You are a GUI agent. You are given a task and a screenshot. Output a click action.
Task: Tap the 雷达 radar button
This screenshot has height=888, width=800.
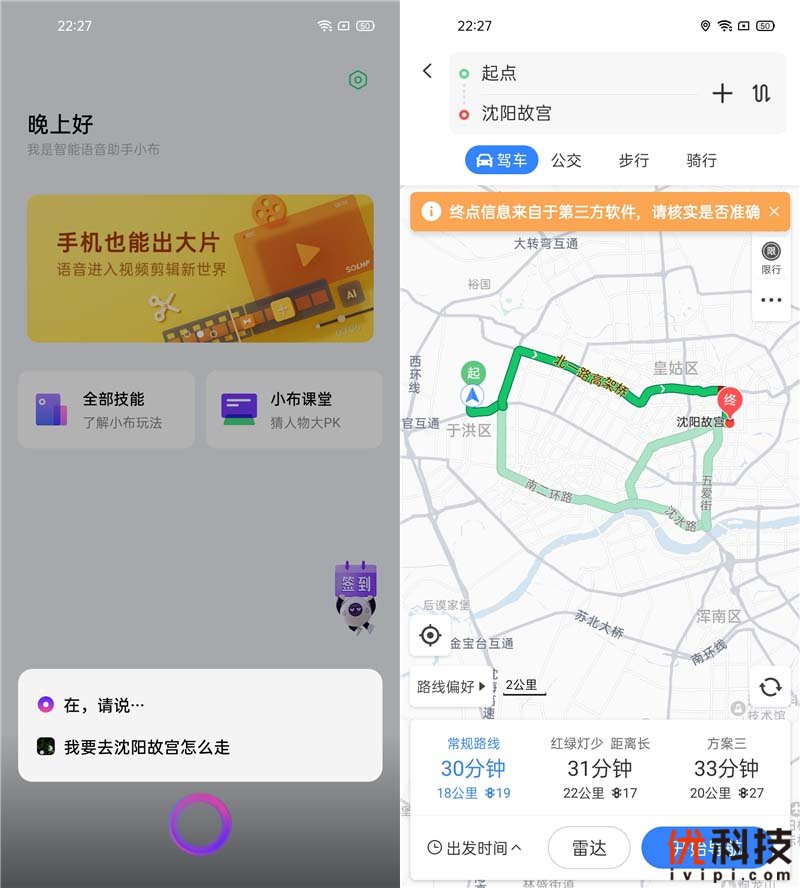coord(589,848)
